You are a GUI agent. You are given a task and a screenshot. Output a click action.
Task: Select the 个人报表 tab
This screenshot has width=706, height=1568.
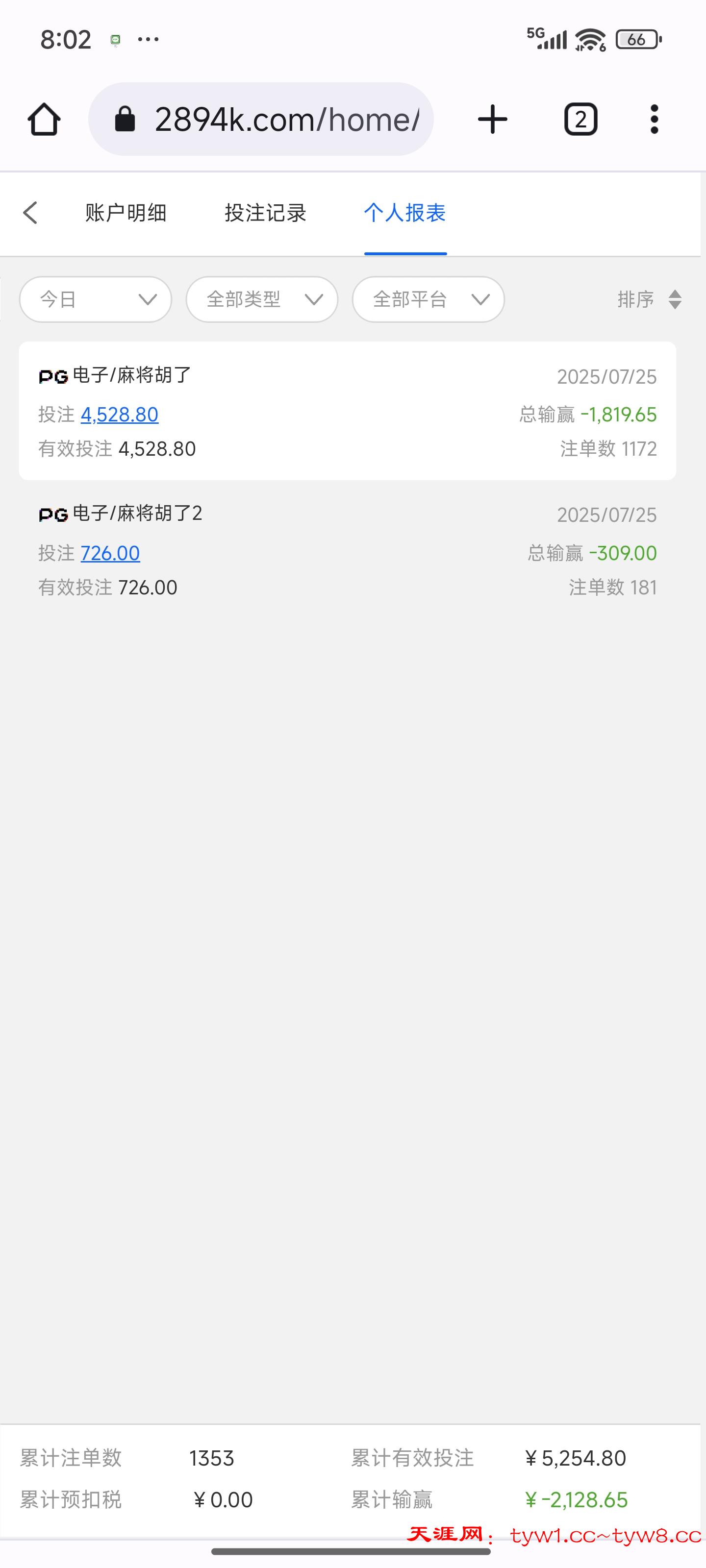(x=405, y=213)
